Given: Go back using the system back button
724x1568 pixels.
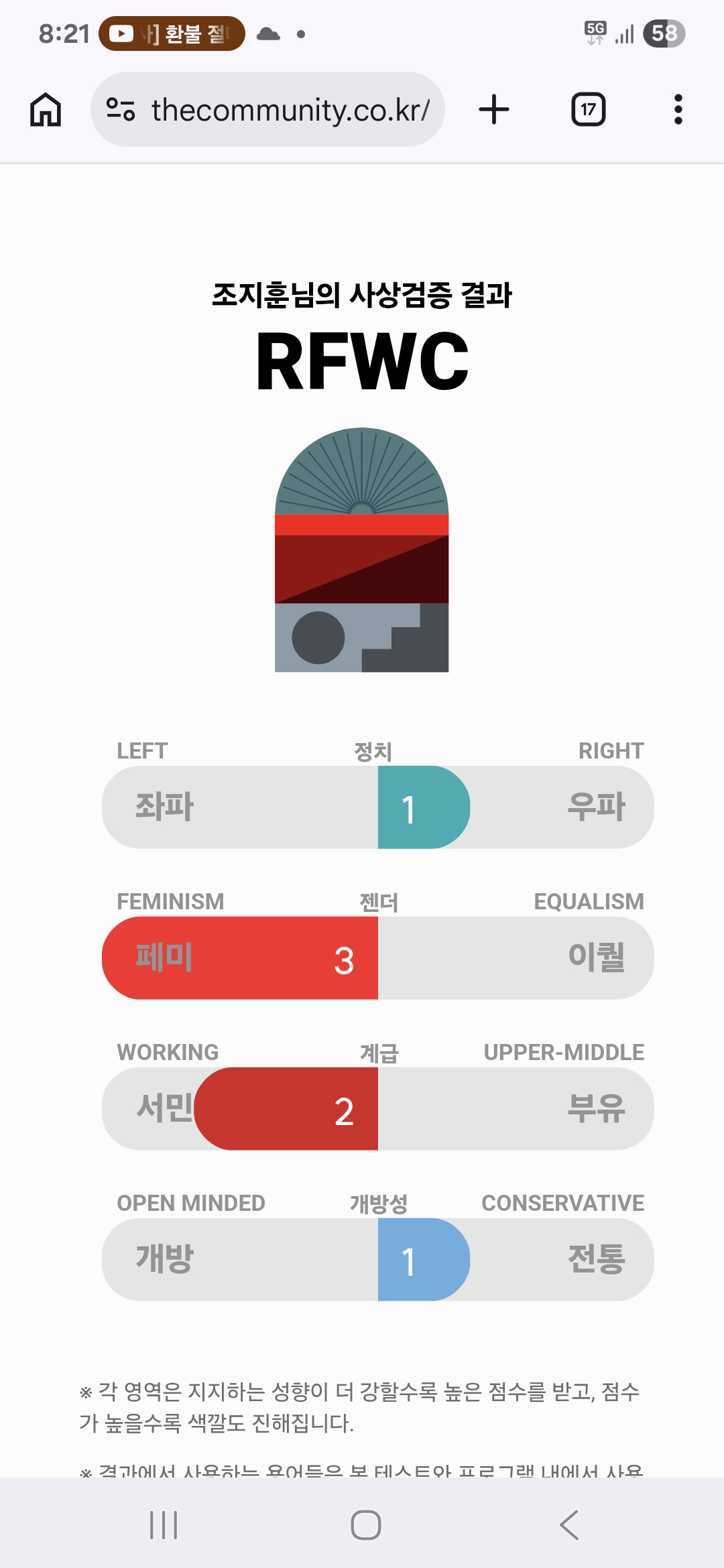Looking at the screenshot, I should 569,1525.
